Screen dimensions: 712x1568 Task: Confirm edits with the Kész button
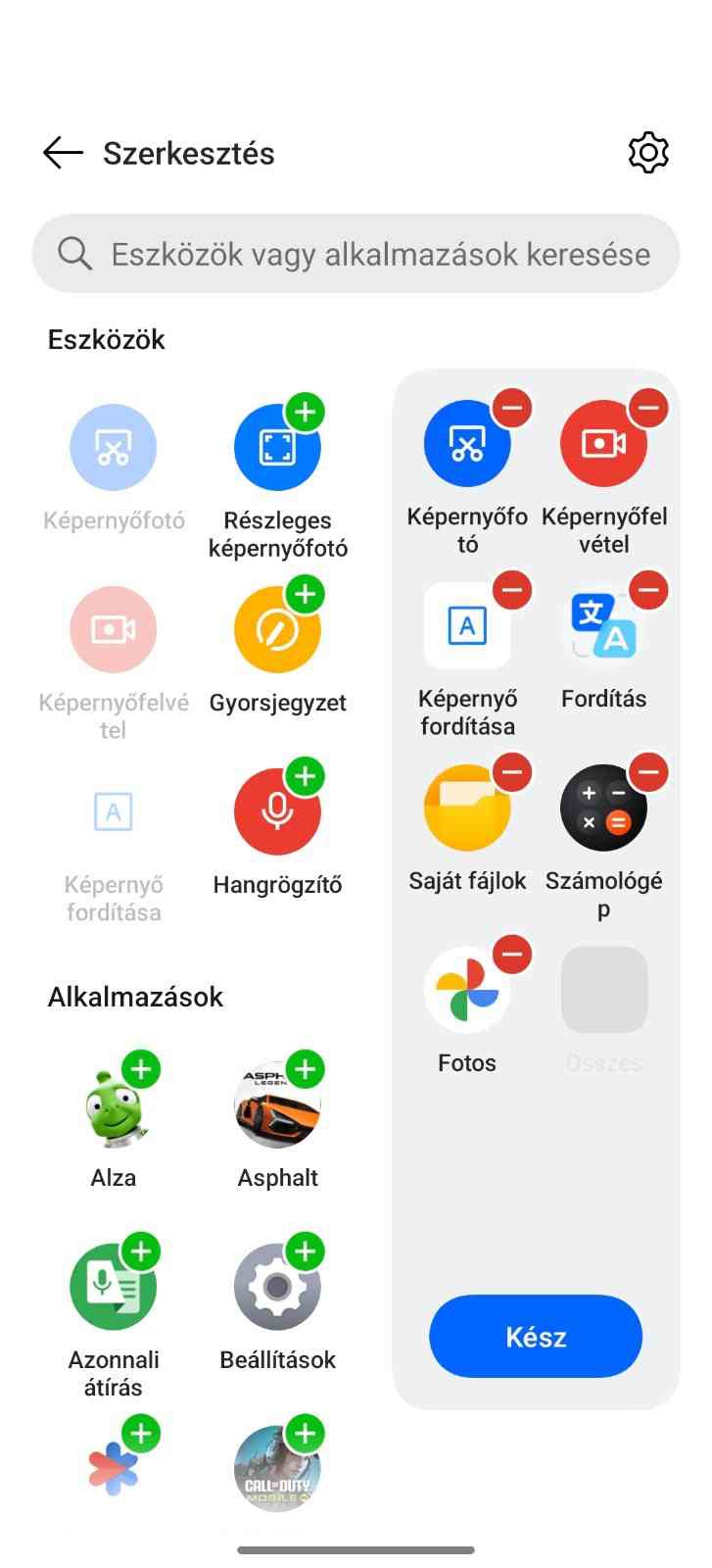[535, 1337]
